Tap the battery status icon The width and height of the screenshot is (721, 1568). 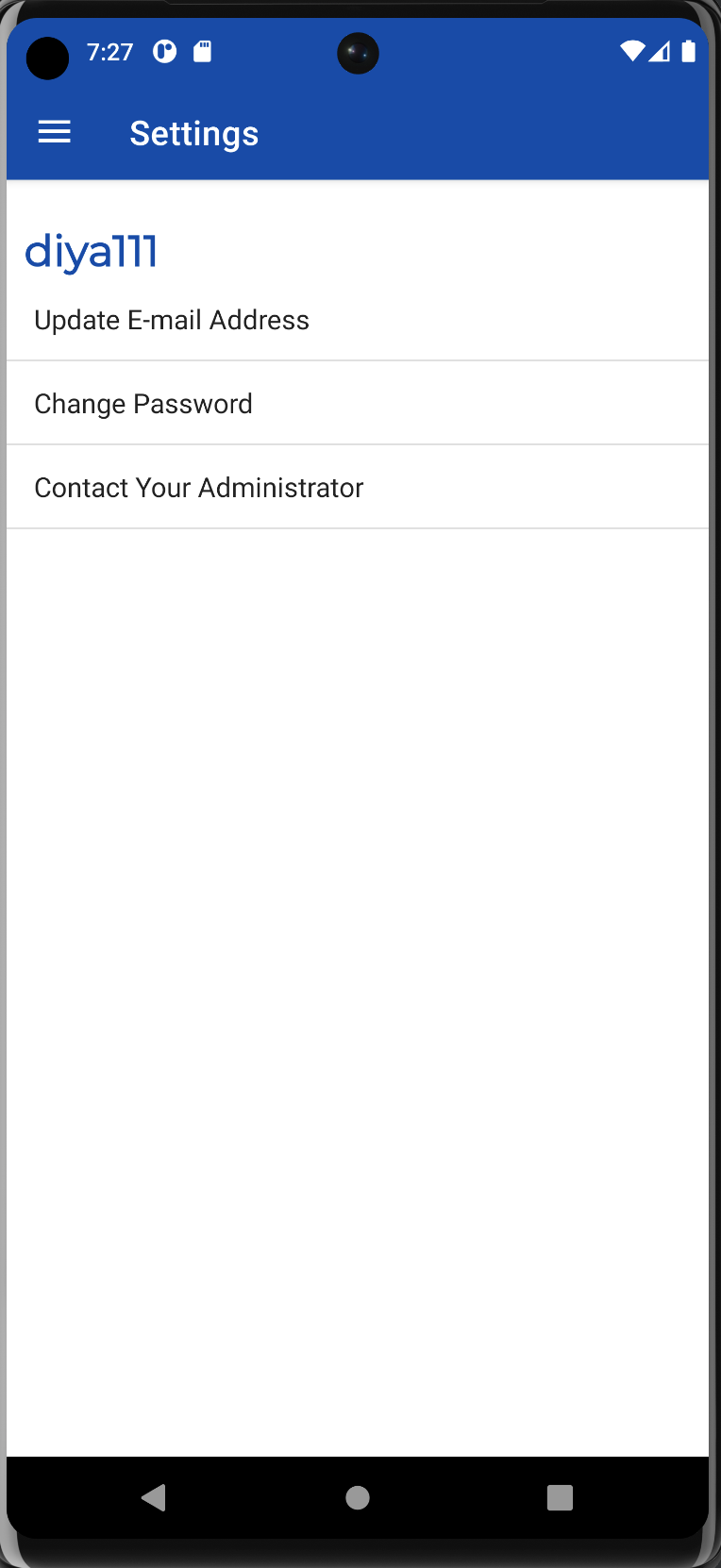[688, 53]
